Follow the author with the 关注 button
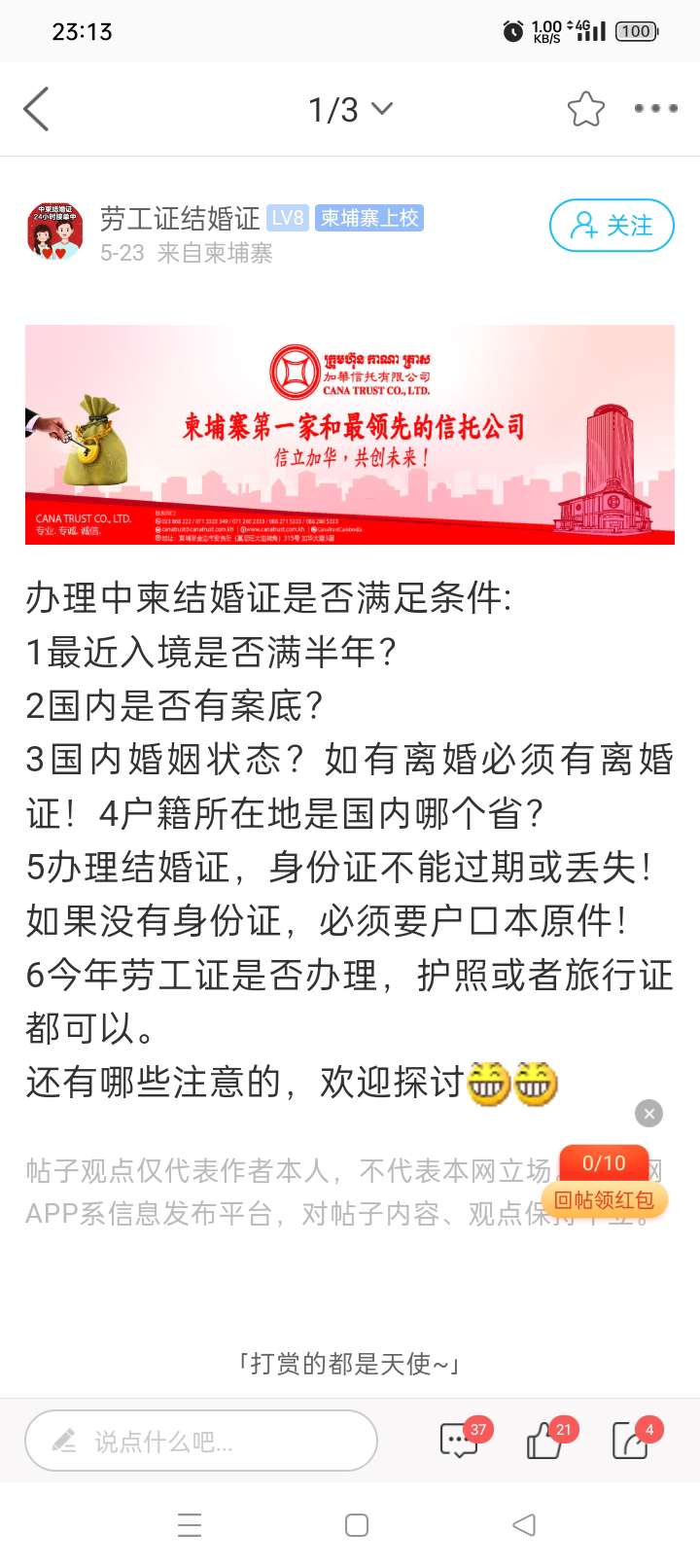Viewport: 700px width, 1568px height. point(612,226)
